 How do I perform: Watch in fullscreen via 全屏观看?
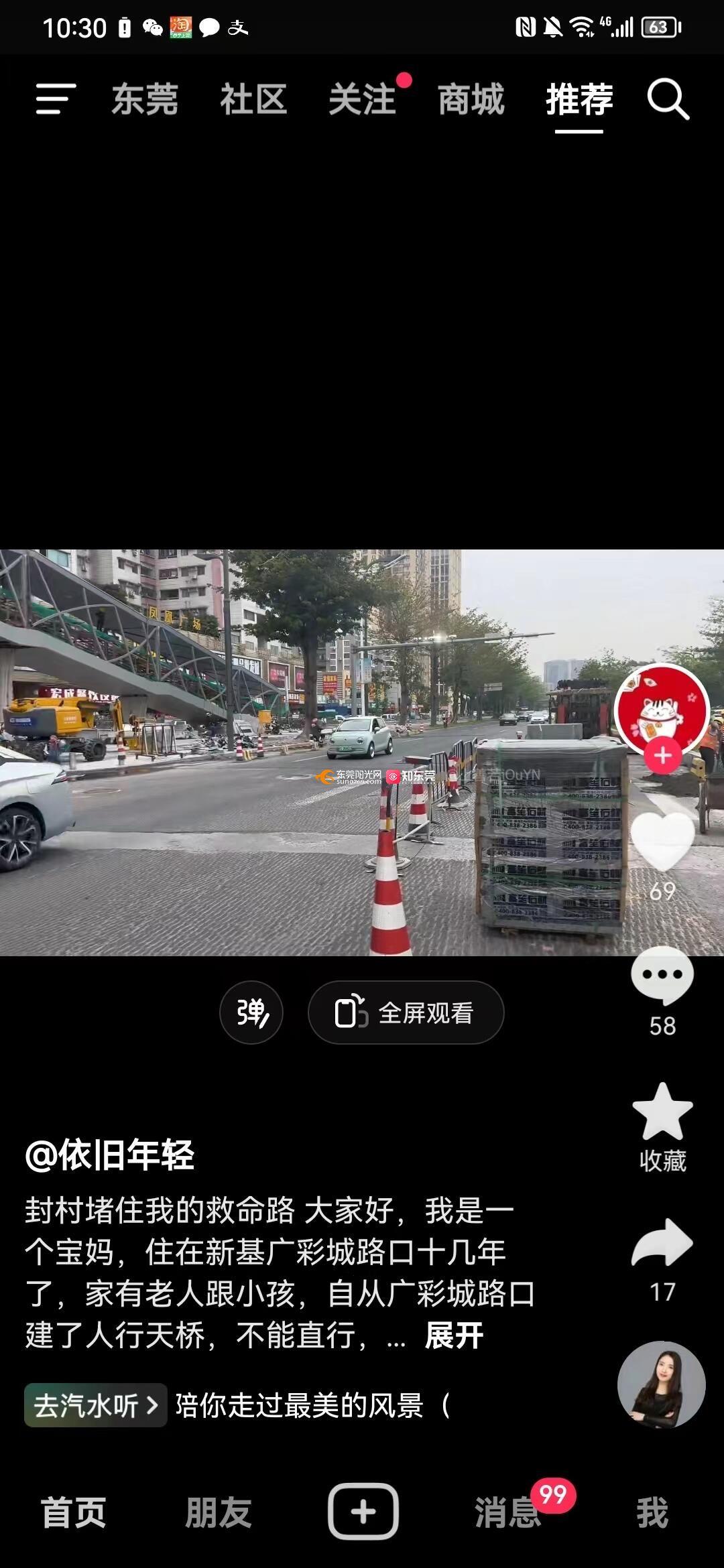tap(406, 1012)
